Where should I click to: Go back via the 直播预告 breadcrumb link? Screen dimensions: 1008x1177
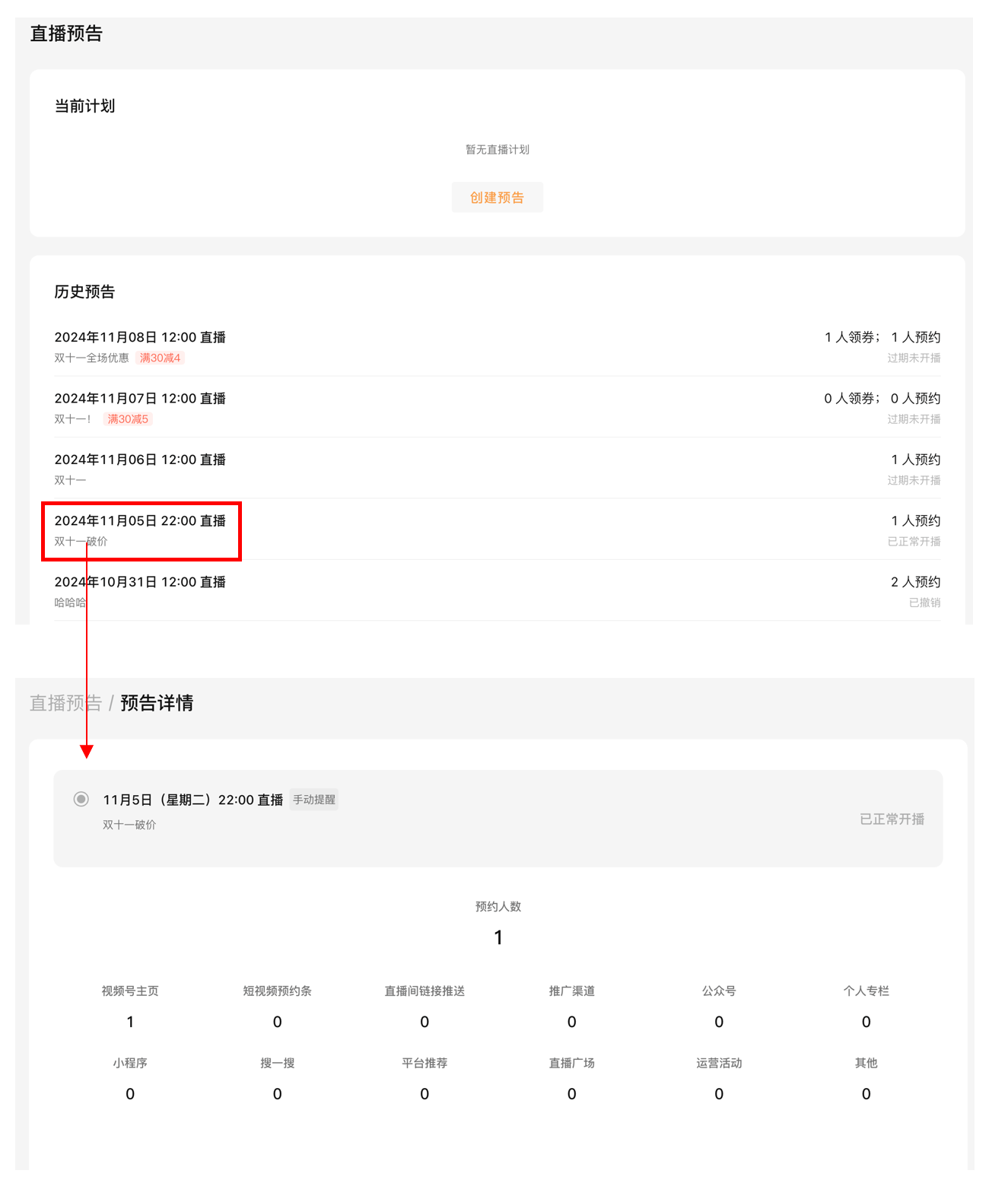(65, 703)
